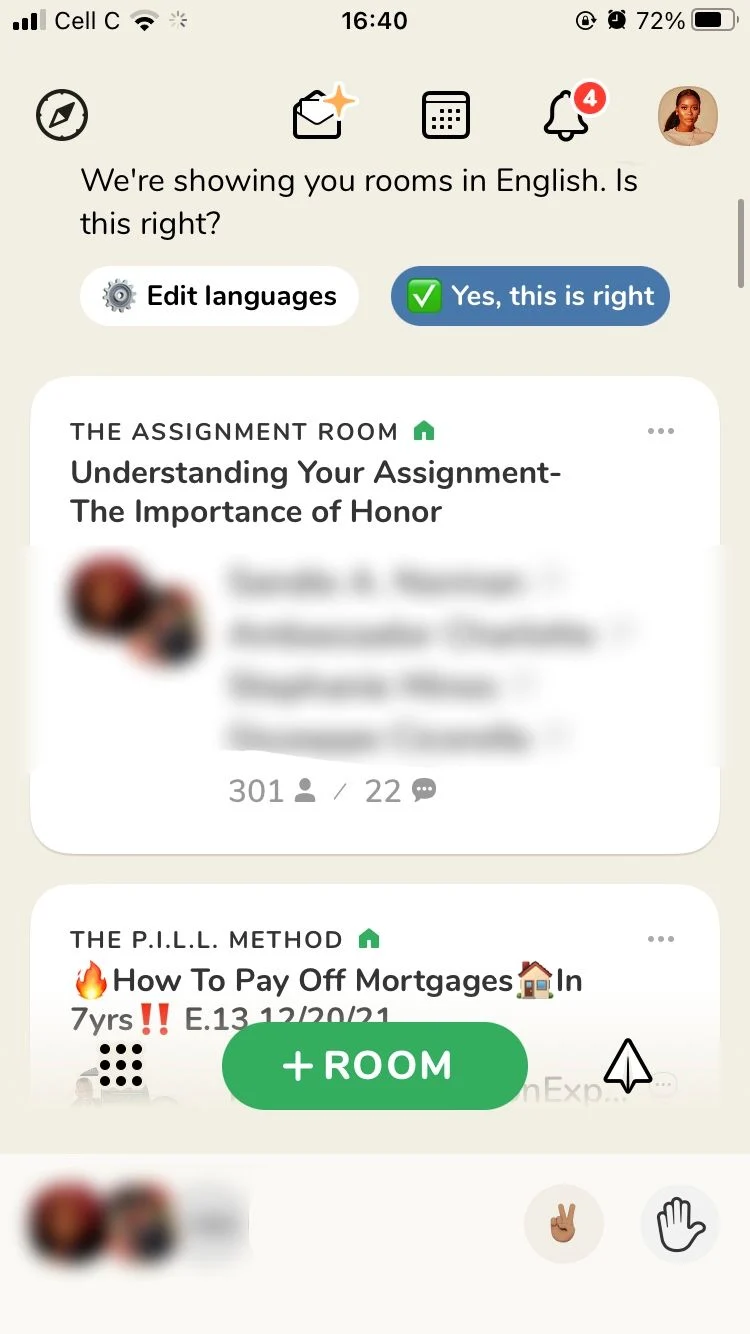Open options for The Assignment Room card
Image resolution: width=750 pixels, height=1334 pixels.
tap(661, 432)
